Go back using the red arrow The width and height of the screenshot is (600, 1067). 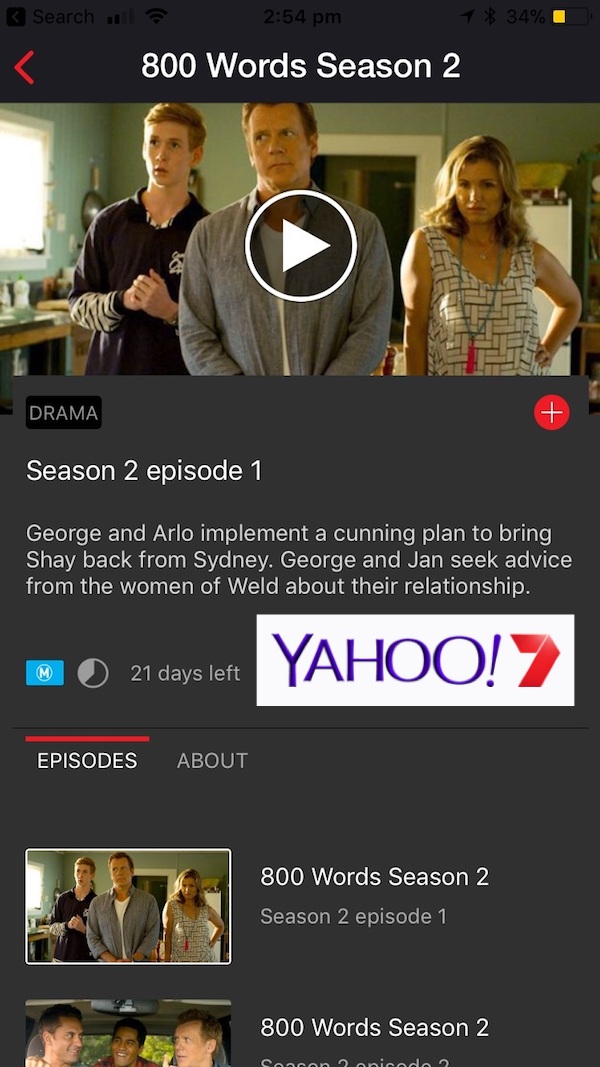pos(25,67)
